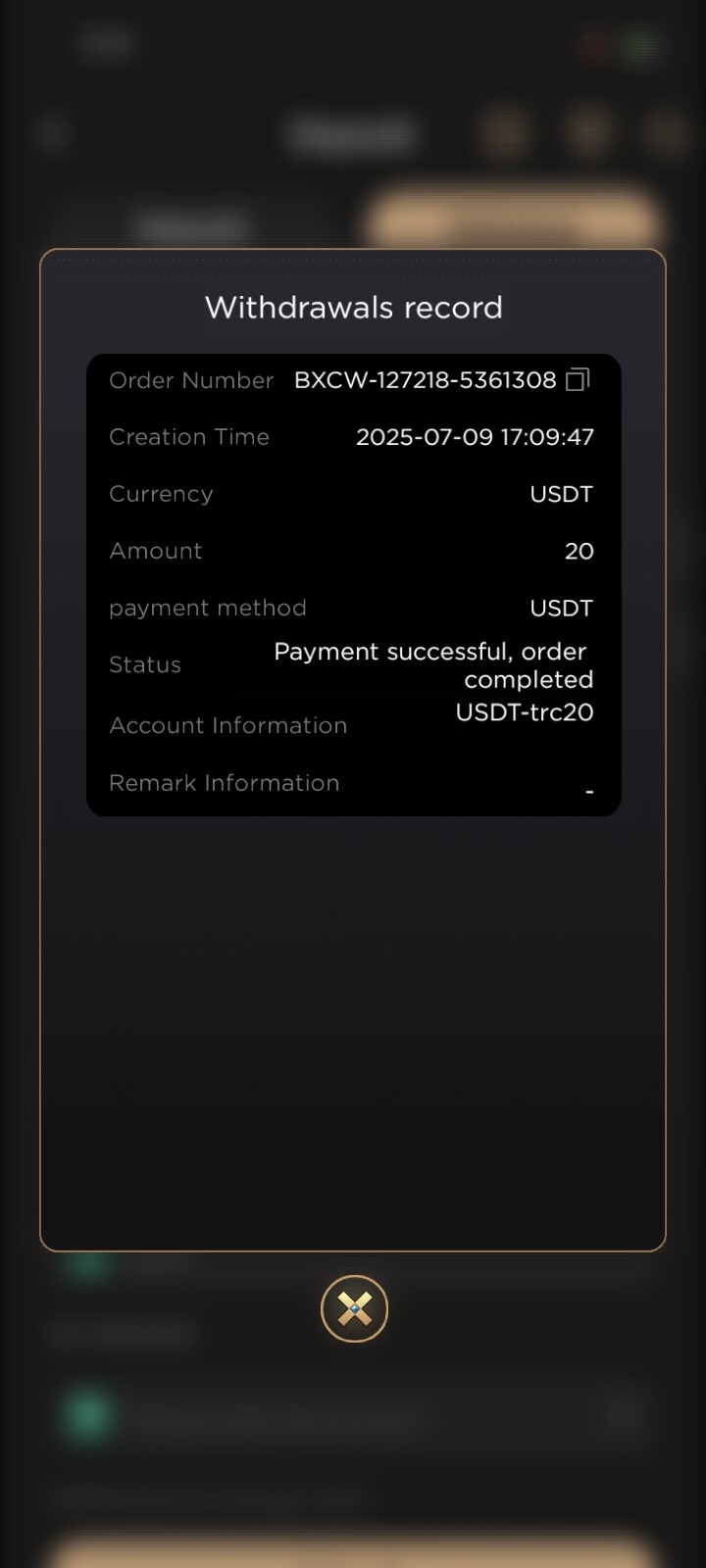Close the Withdrawals record dialog
Image resolution: width=706 pixels, height=1568 pixels.
[x=354, y=1308]
